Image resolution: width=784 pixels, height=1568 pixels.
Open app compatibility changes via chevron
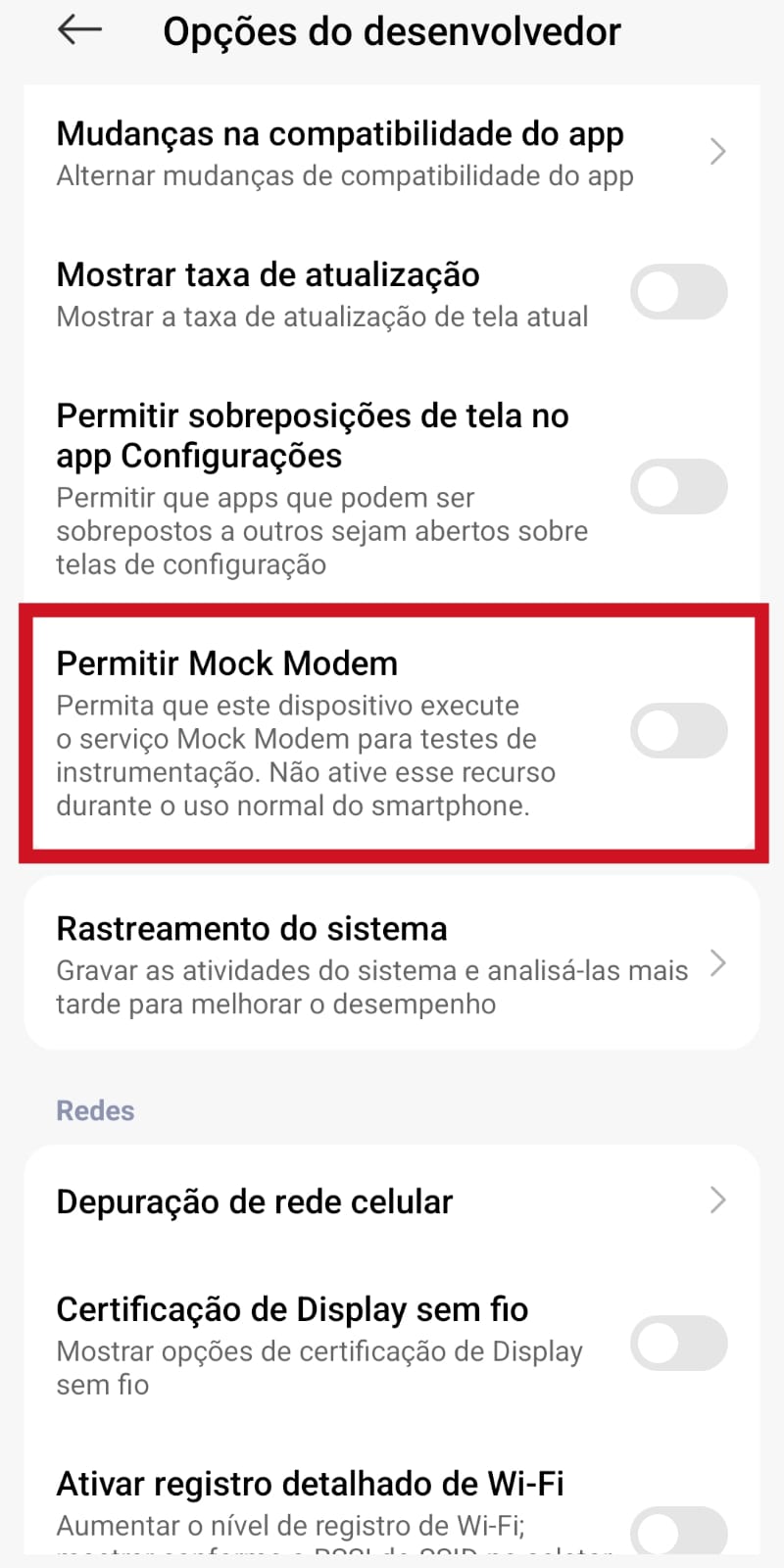coord(718,152)
